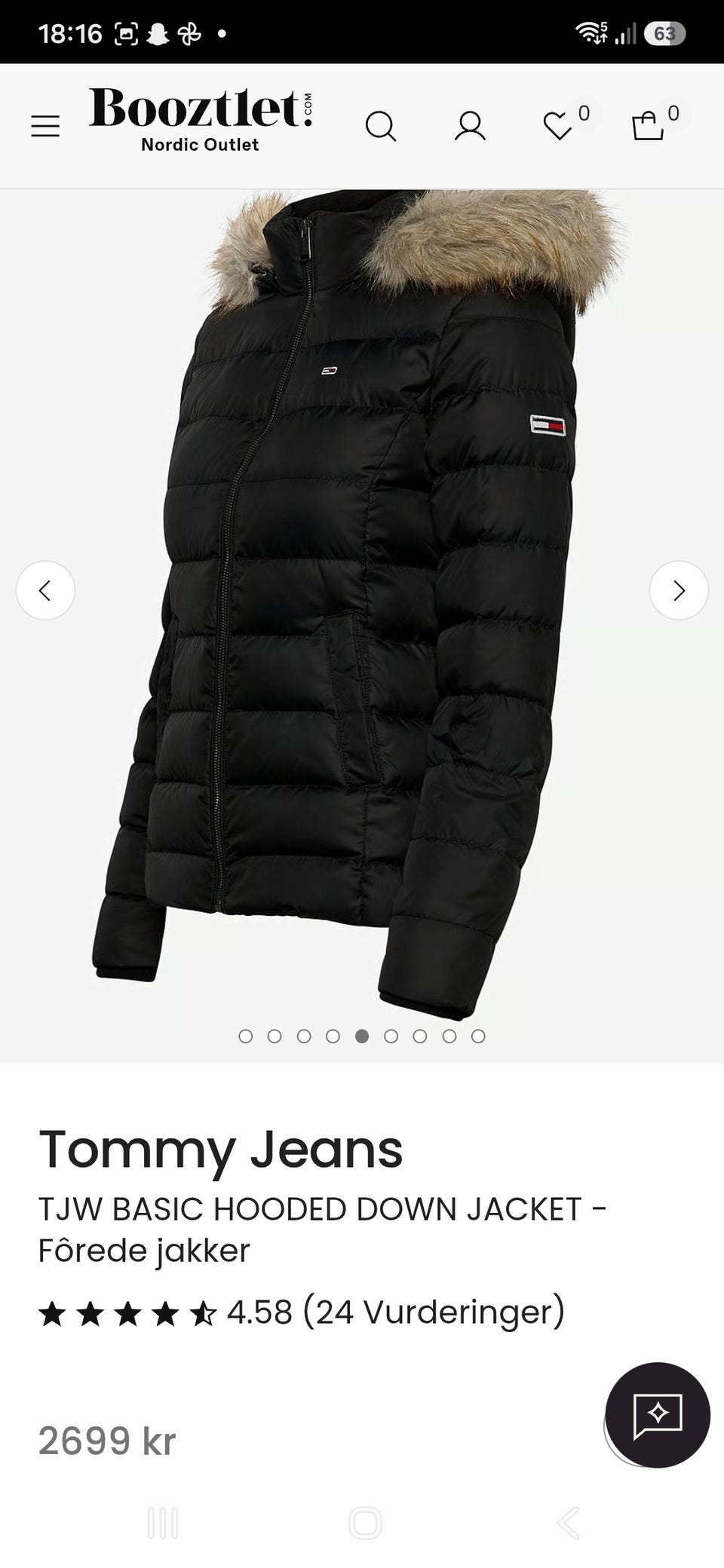Image resolution: width=724 pixels, height=1568 pixels.
Task: Go to the system home screen
Action: [x=366, y=1523]
